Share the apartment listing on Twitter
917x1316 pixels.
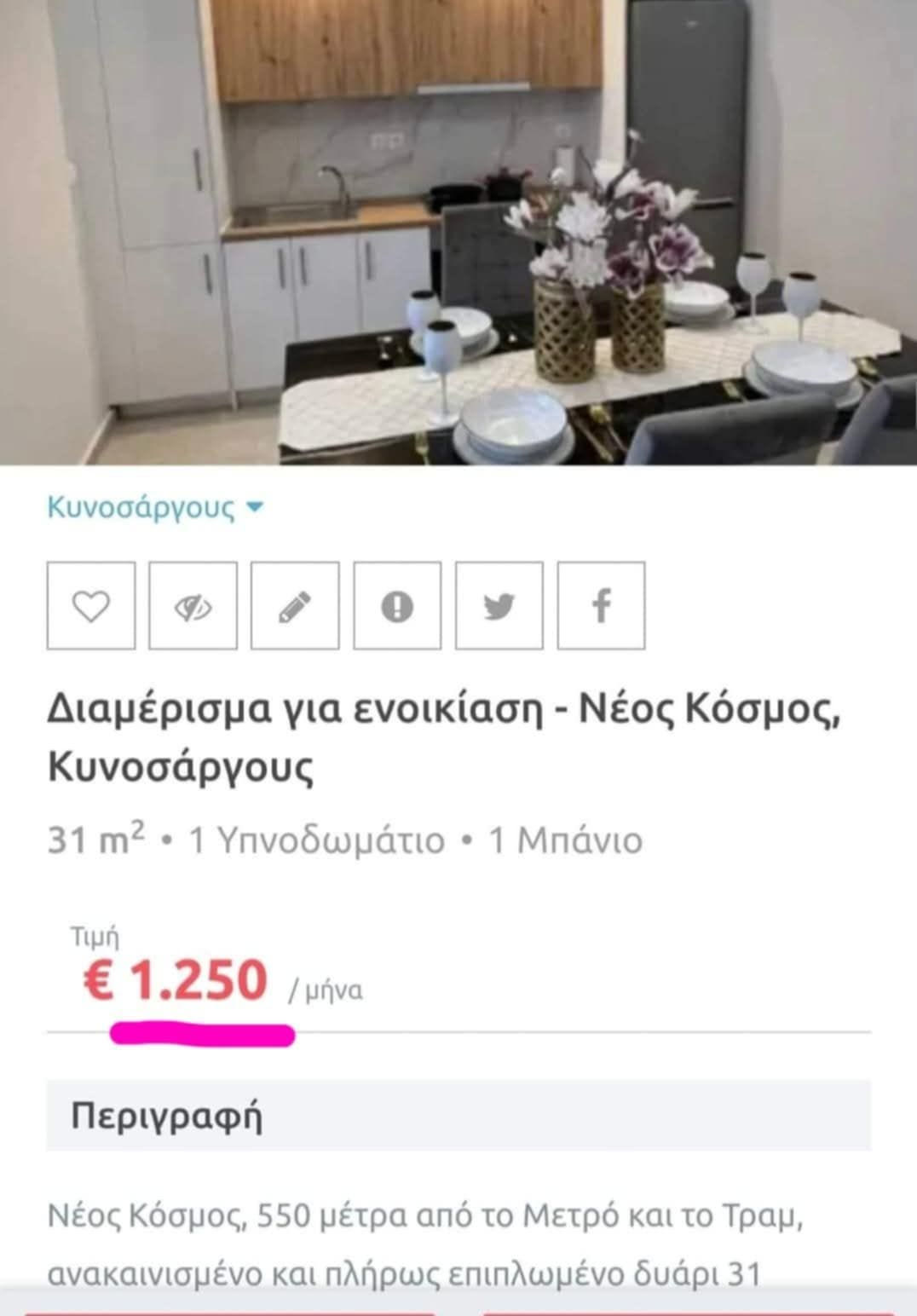499,606
